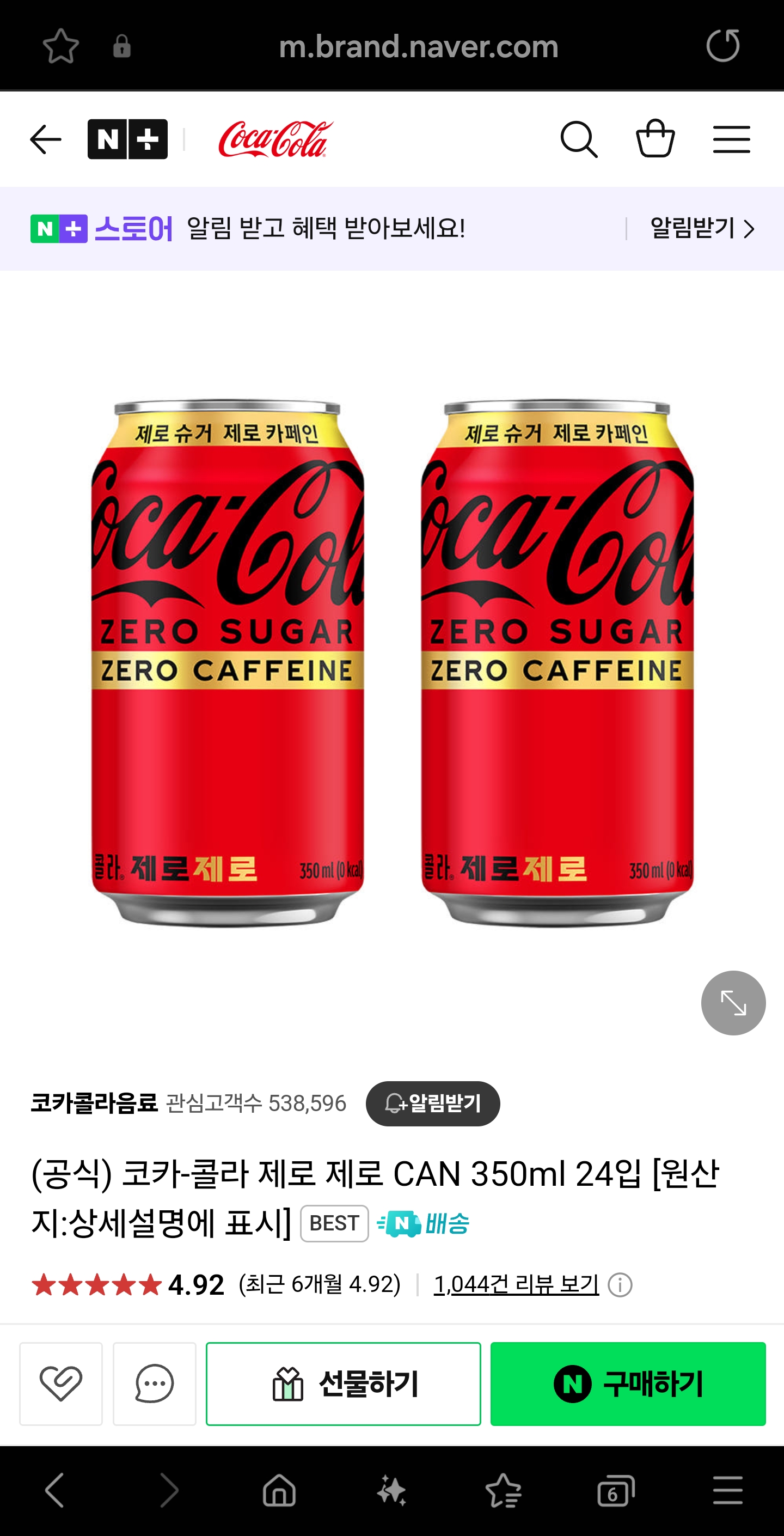Expand the product image fullscreen

(x=733, y=1003)
